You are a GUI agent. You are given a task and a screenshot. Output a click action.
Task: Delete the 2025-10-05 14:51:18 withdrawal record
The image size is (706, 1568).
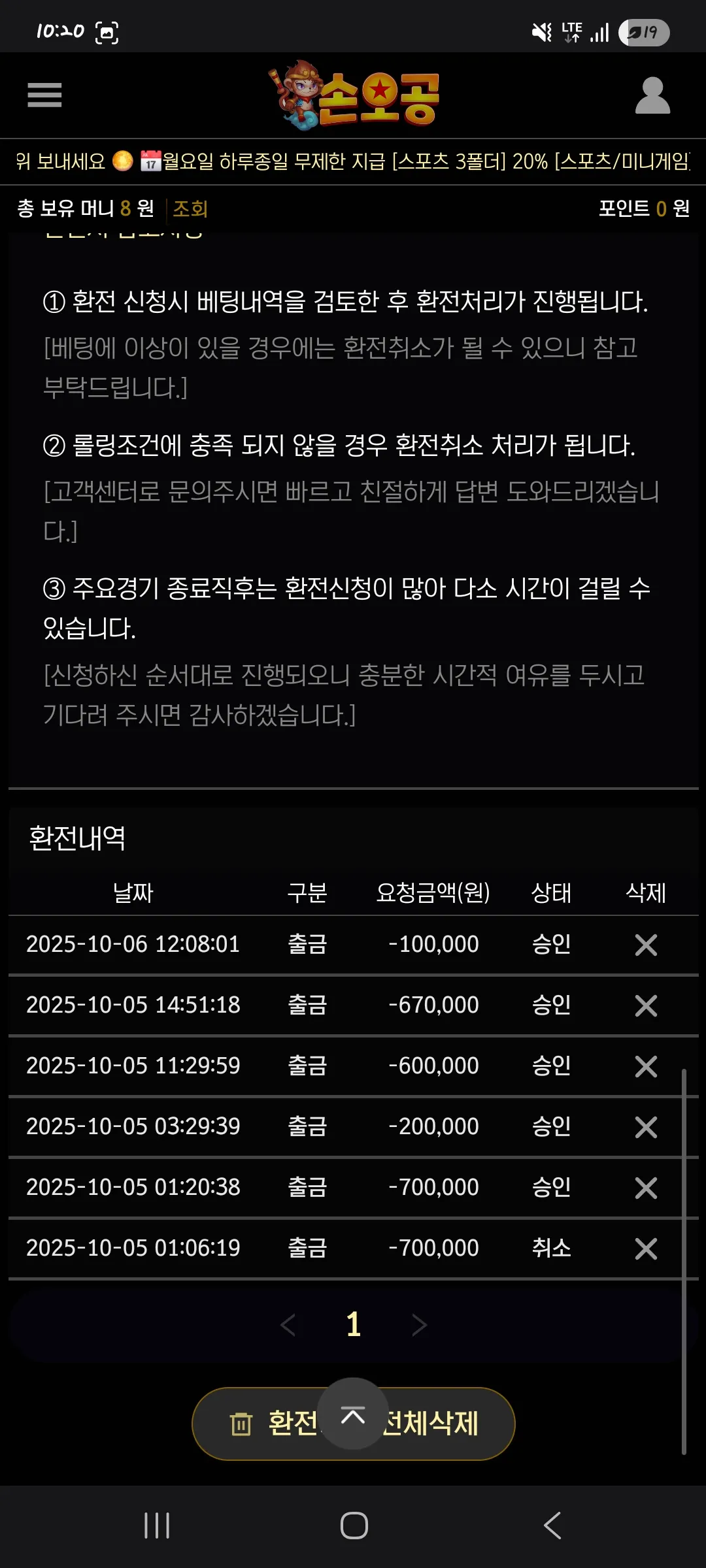click(x=646, y=1005)
